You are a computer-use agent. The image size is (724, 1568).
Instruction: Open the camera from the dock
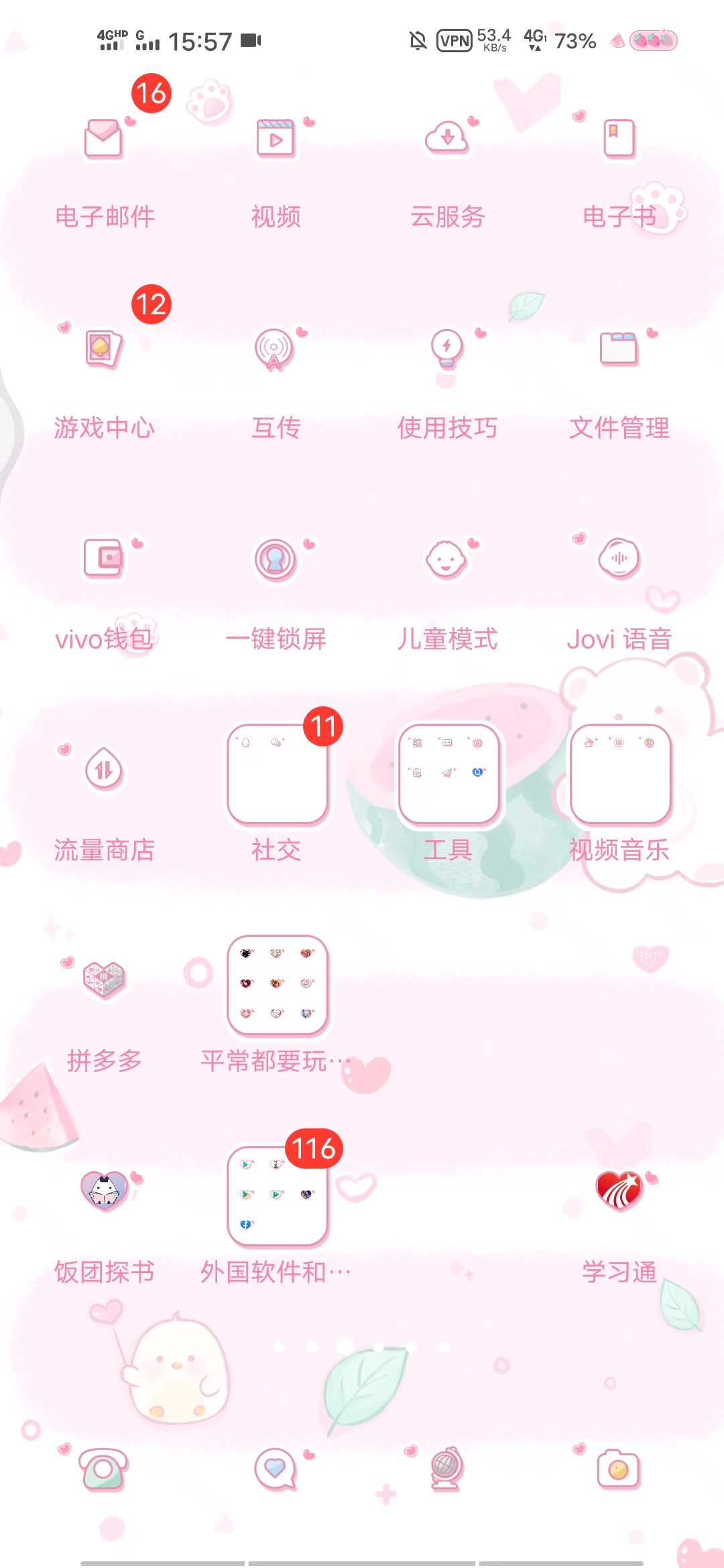tap(619, 1469)
